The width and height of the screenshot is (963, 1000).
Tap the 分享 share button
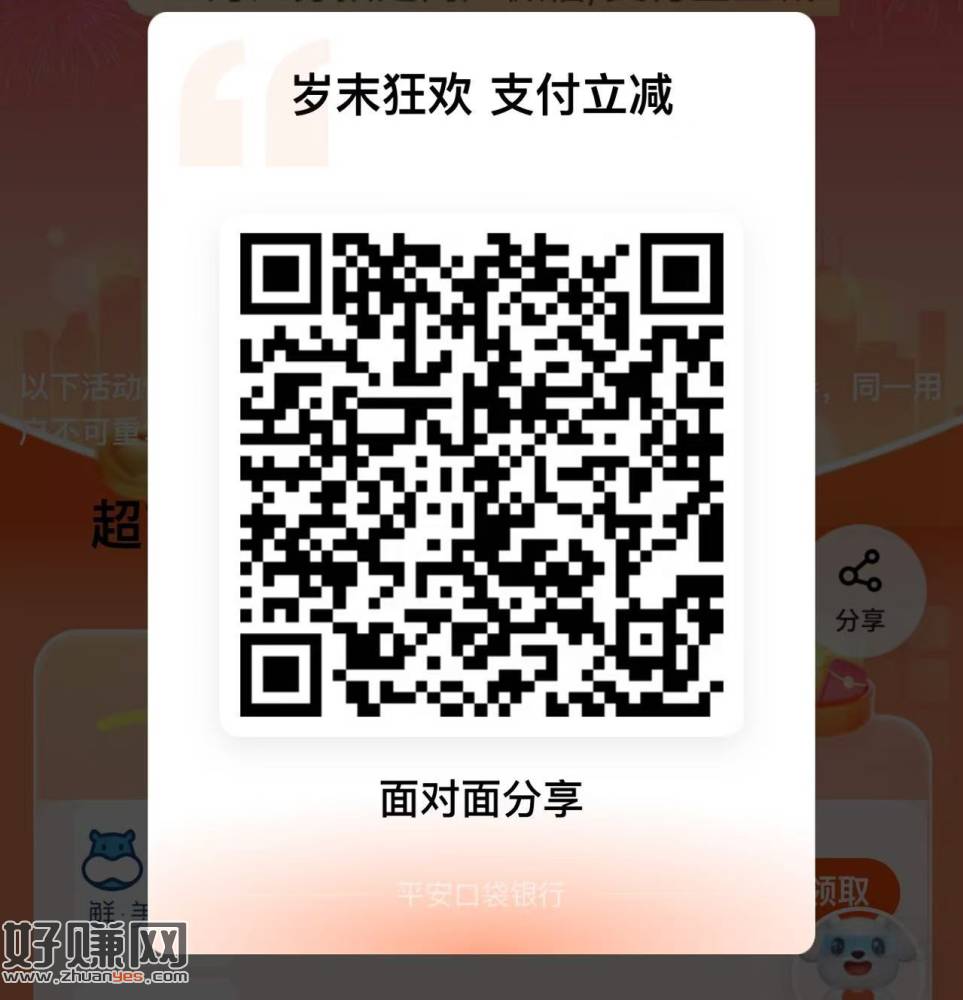point(861,590)
